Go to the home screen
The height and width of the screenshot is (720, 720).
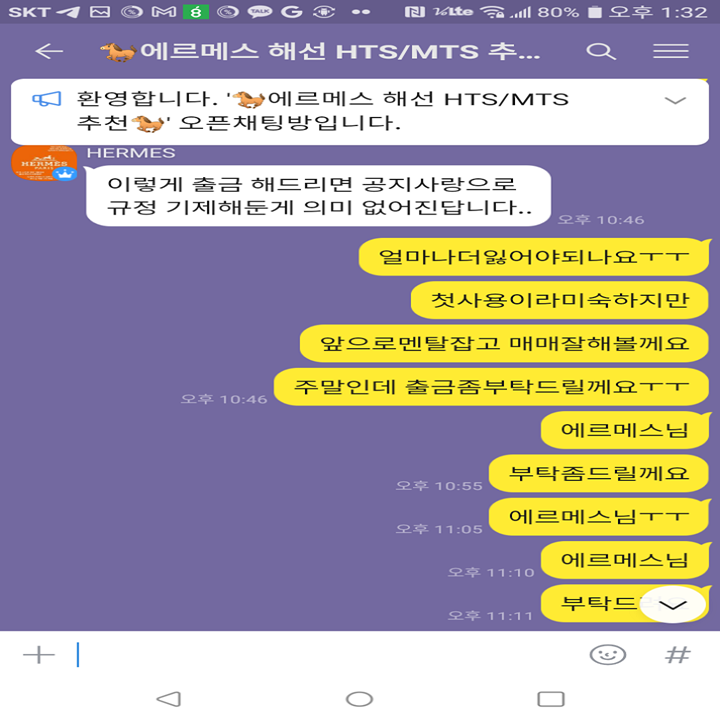[359, 699]
